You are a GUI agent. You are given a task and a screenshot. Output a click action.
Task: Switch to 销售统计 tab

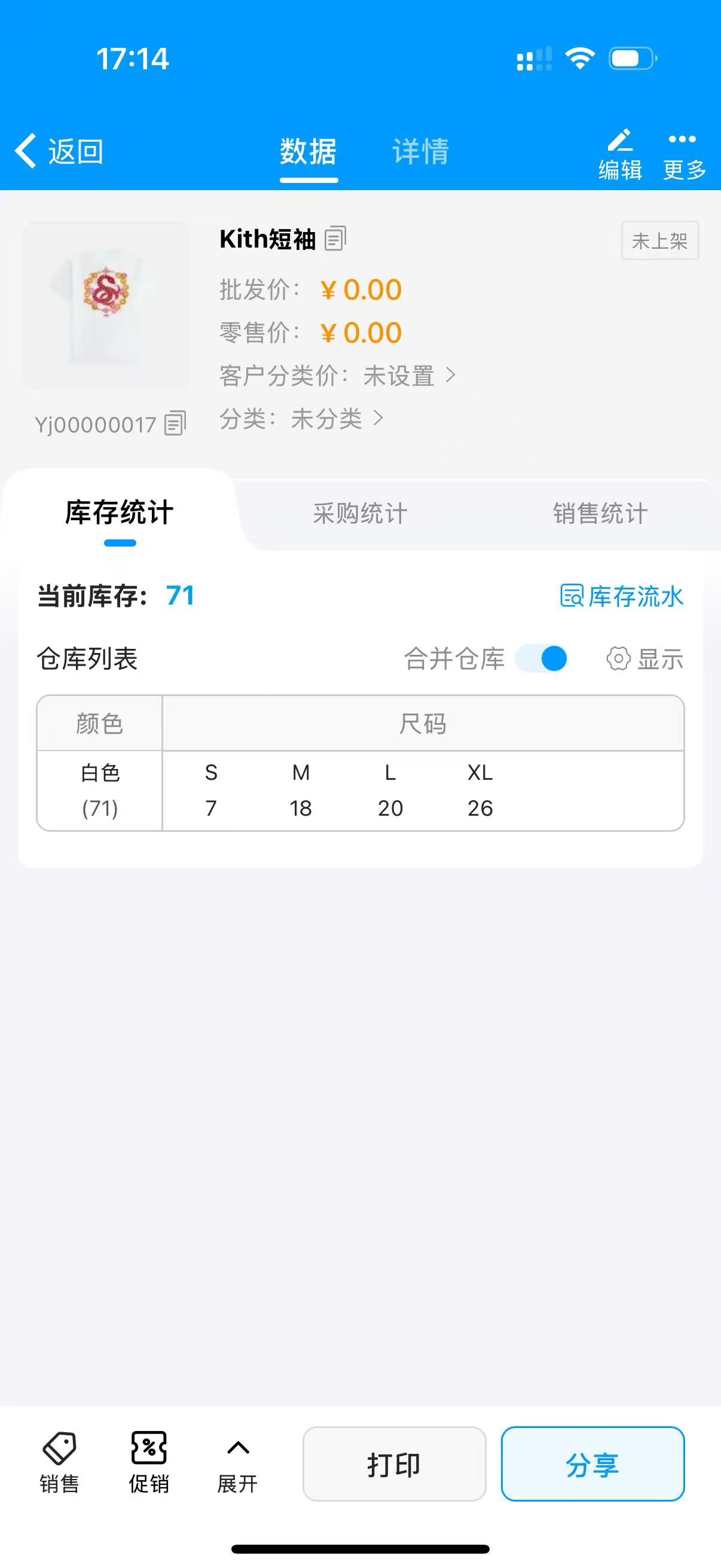pyautogui.click(x=599, y=513)
